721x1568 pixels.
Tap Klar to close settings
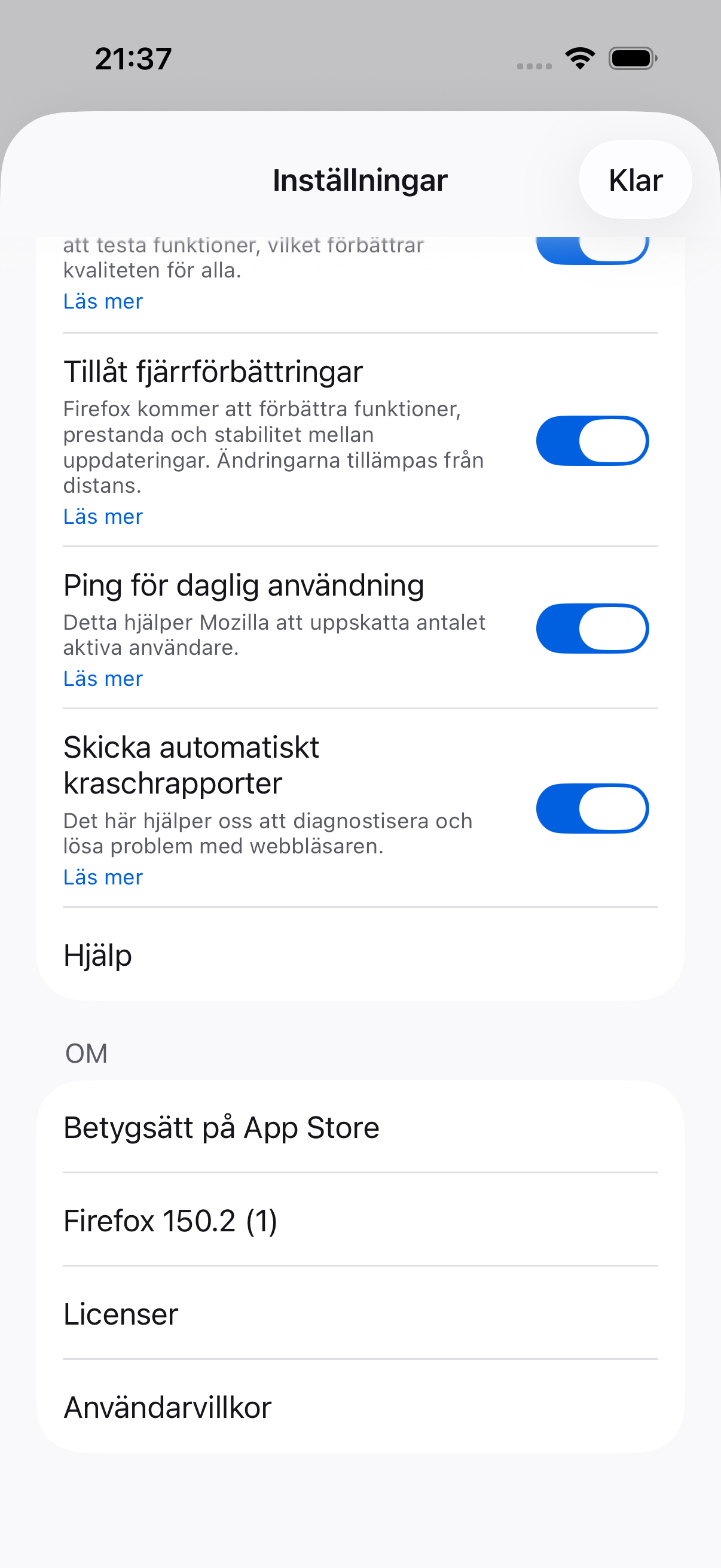634,180
